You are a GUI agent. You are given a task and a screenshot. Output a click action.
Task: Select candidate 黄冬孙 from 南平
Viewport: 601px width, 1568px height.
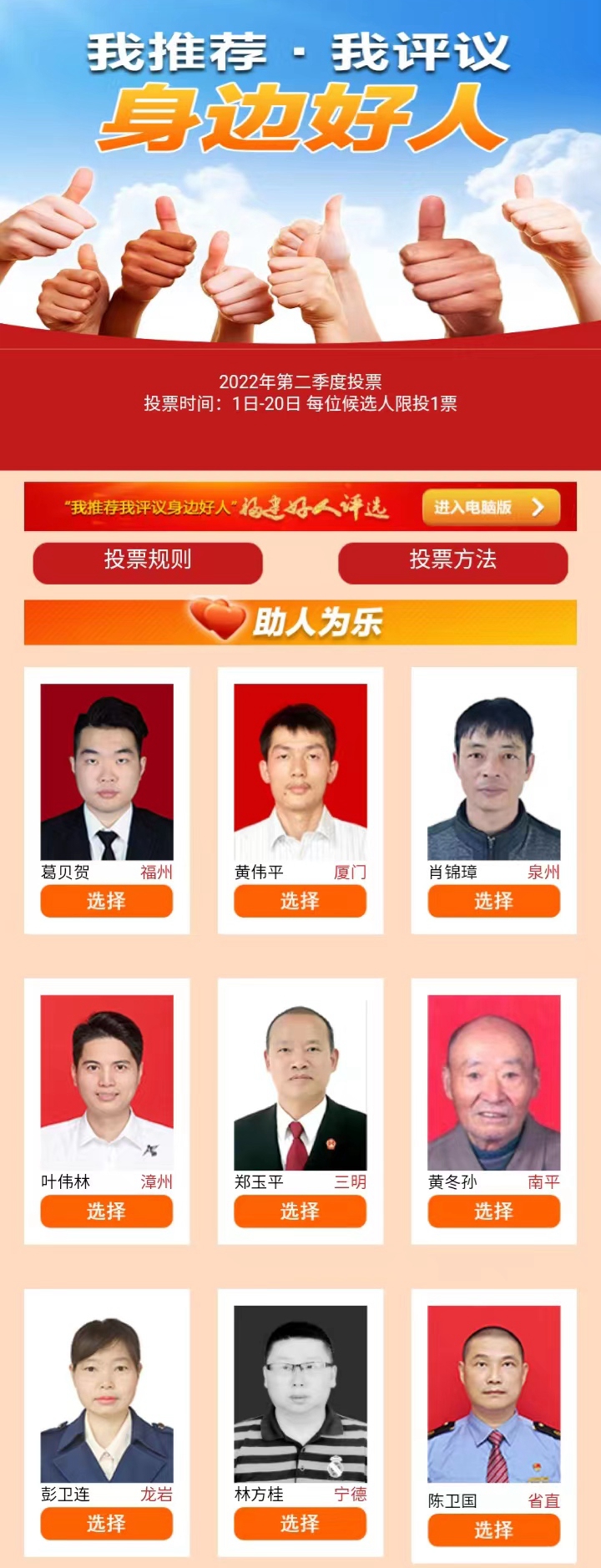point(493,1211)
